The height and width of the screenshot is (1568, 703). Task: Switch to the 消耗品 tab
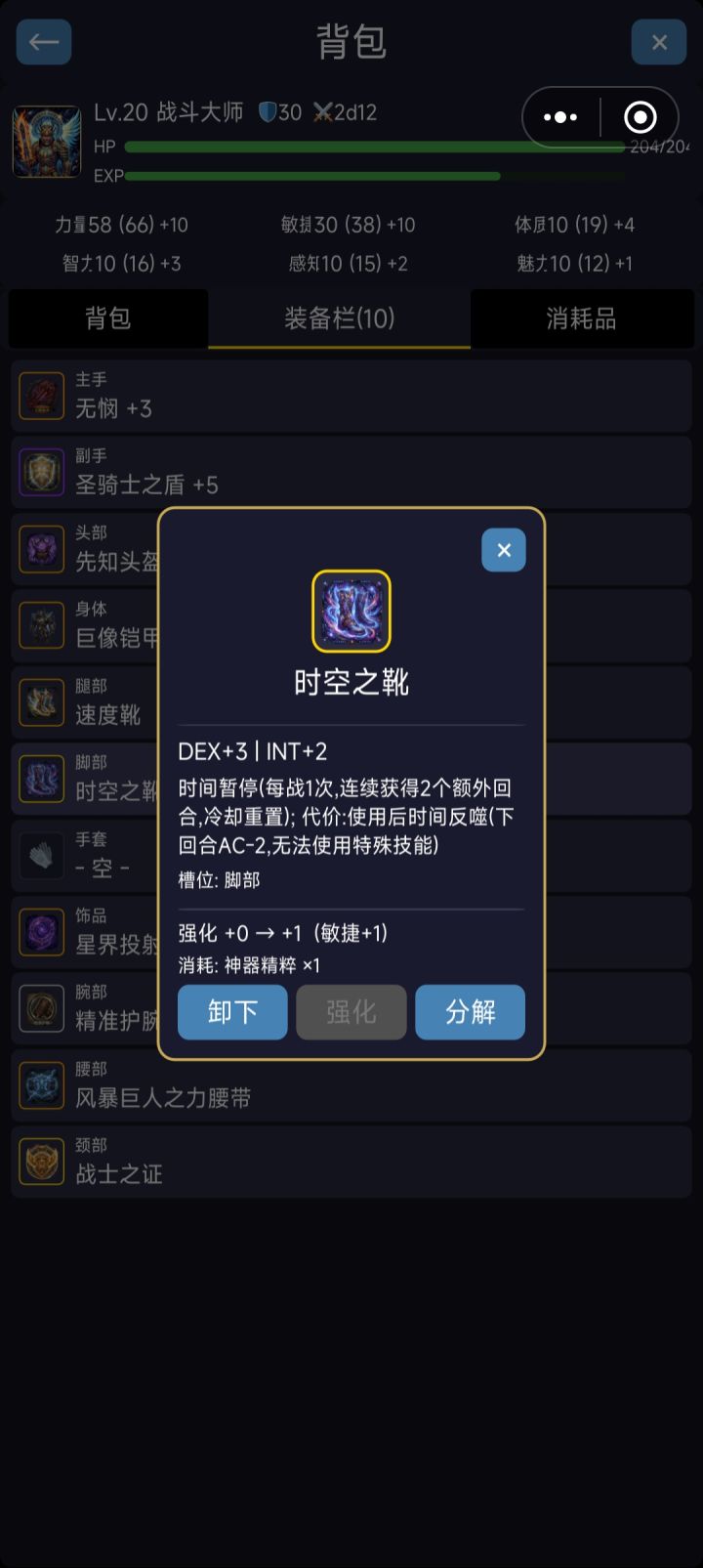(582, 319)
